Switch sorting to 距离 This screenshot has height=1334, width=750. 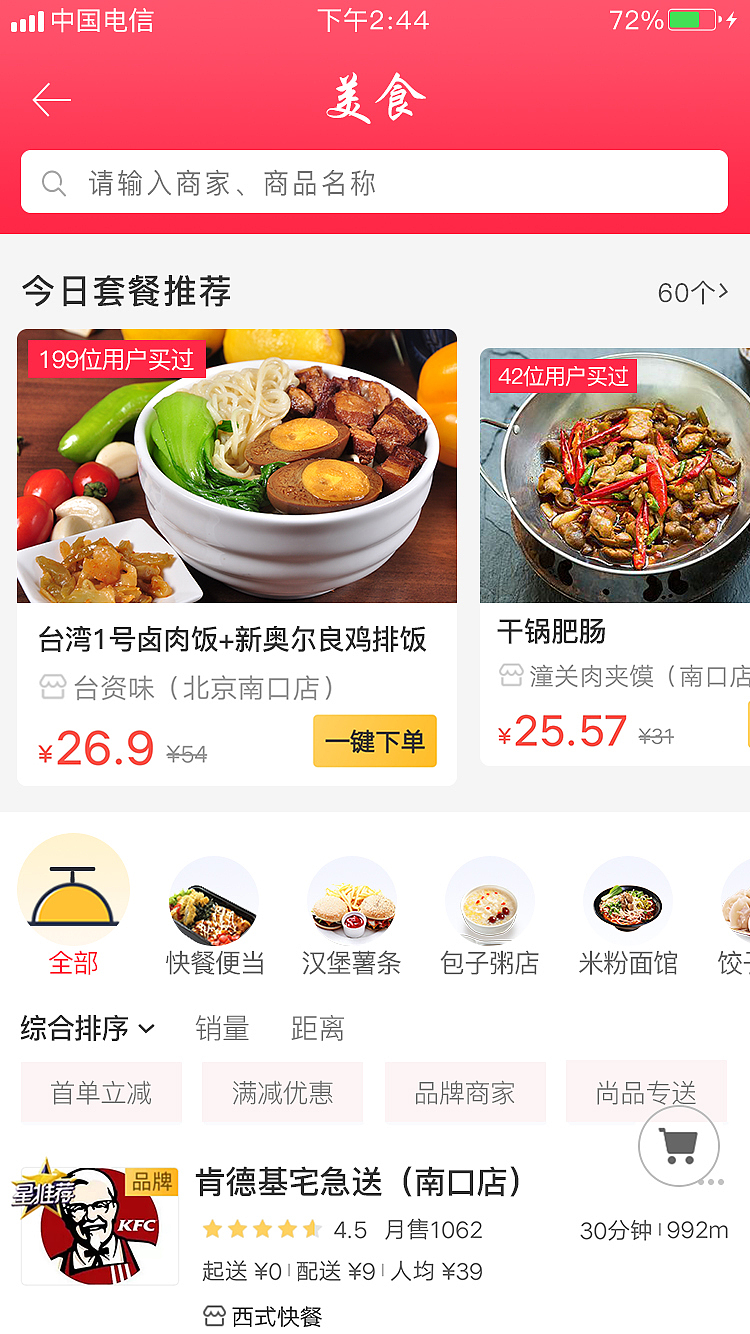317,1028
